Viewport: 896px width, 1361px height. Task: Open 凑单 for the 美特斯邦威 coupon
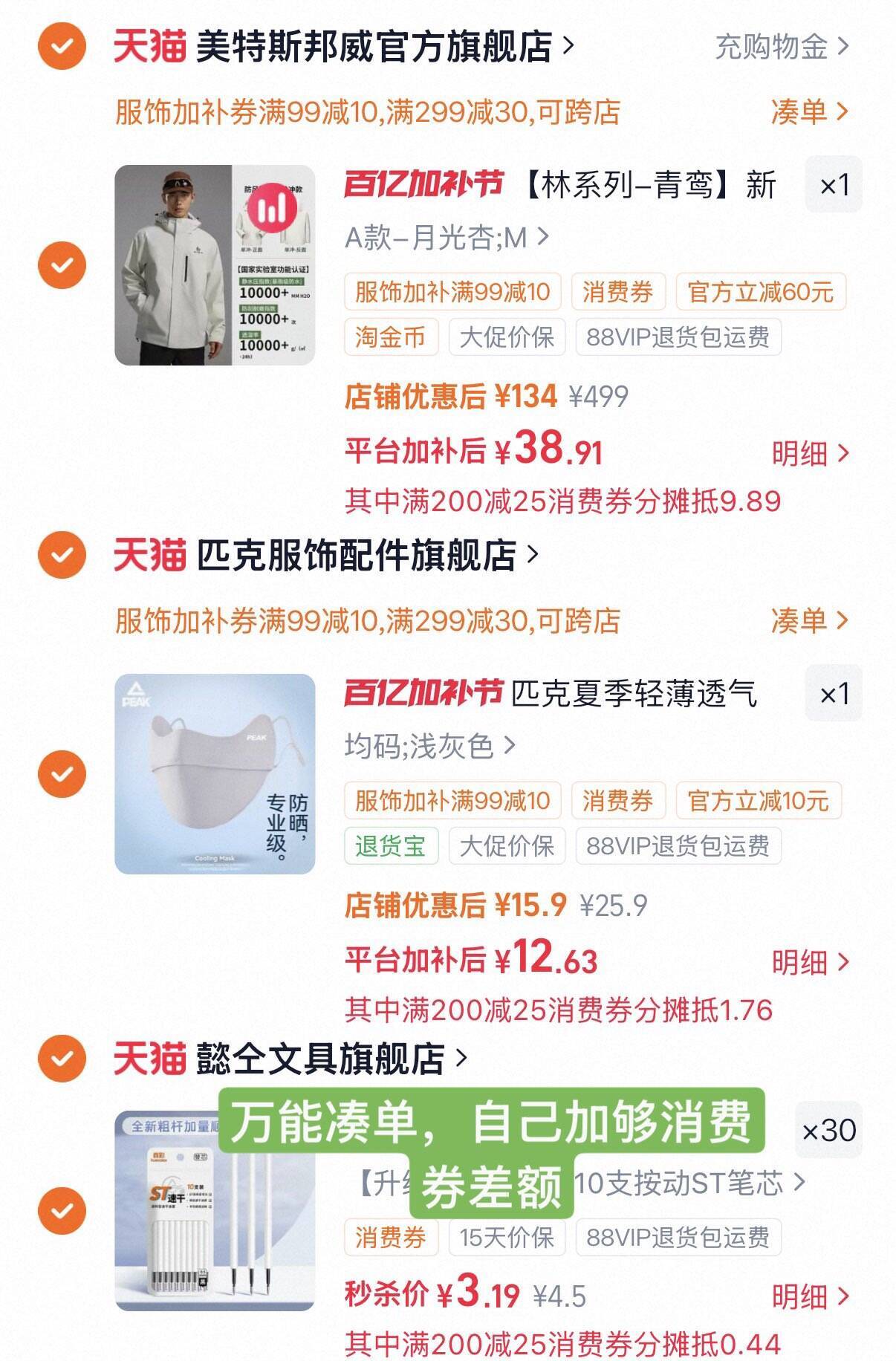806,111
